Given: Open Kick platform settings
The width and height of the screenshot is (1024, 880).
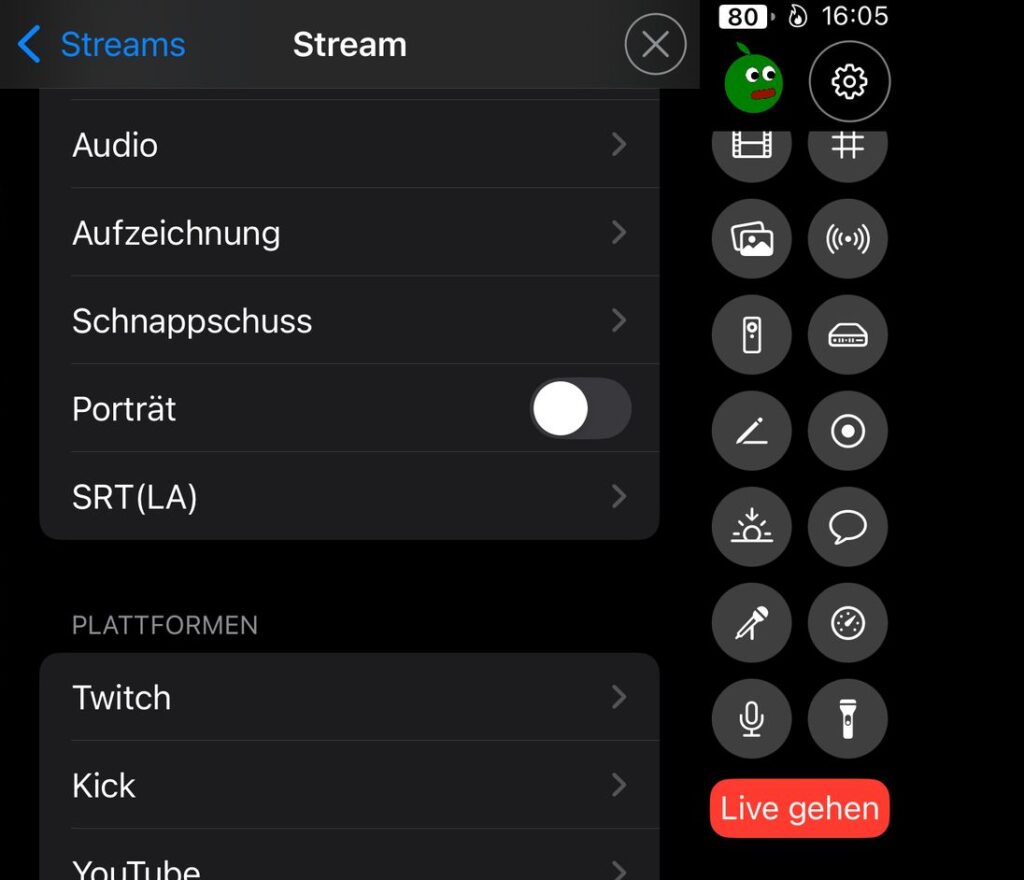Looking at the screenshot, I should coord(349,785).
